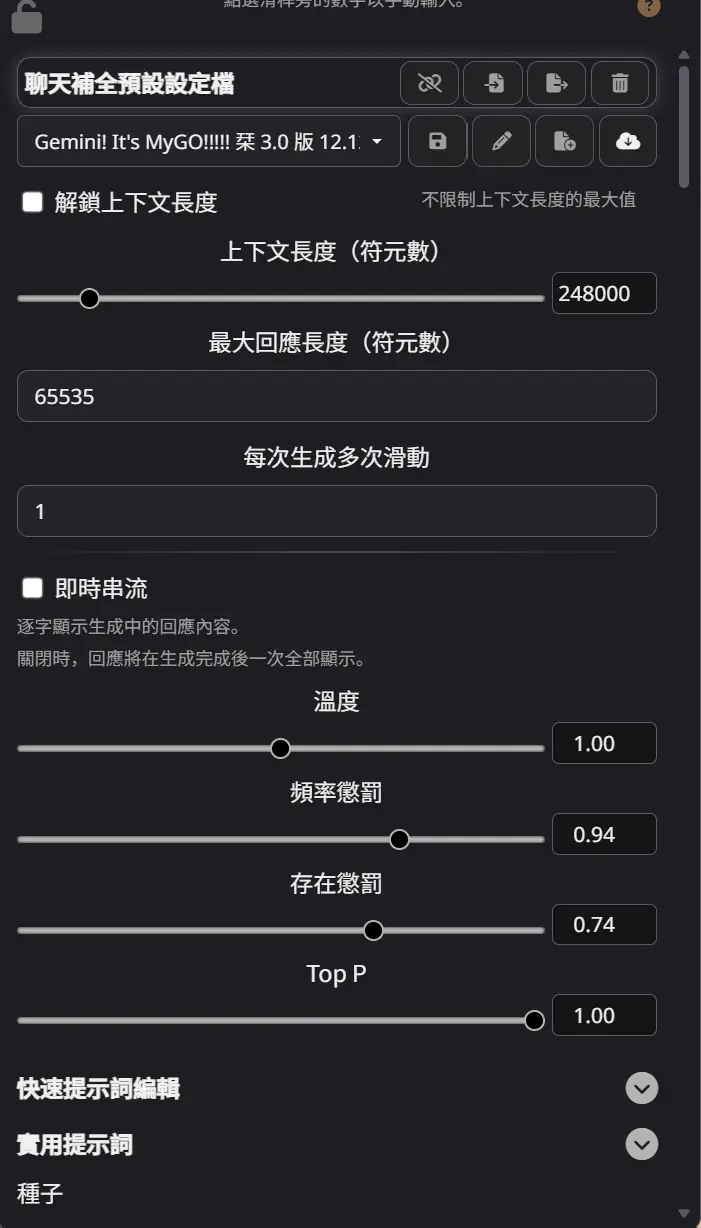Expand the 快速提示詞編輯 section
Viewport: 701px width, 1228px height.
tap(642, 1088)
